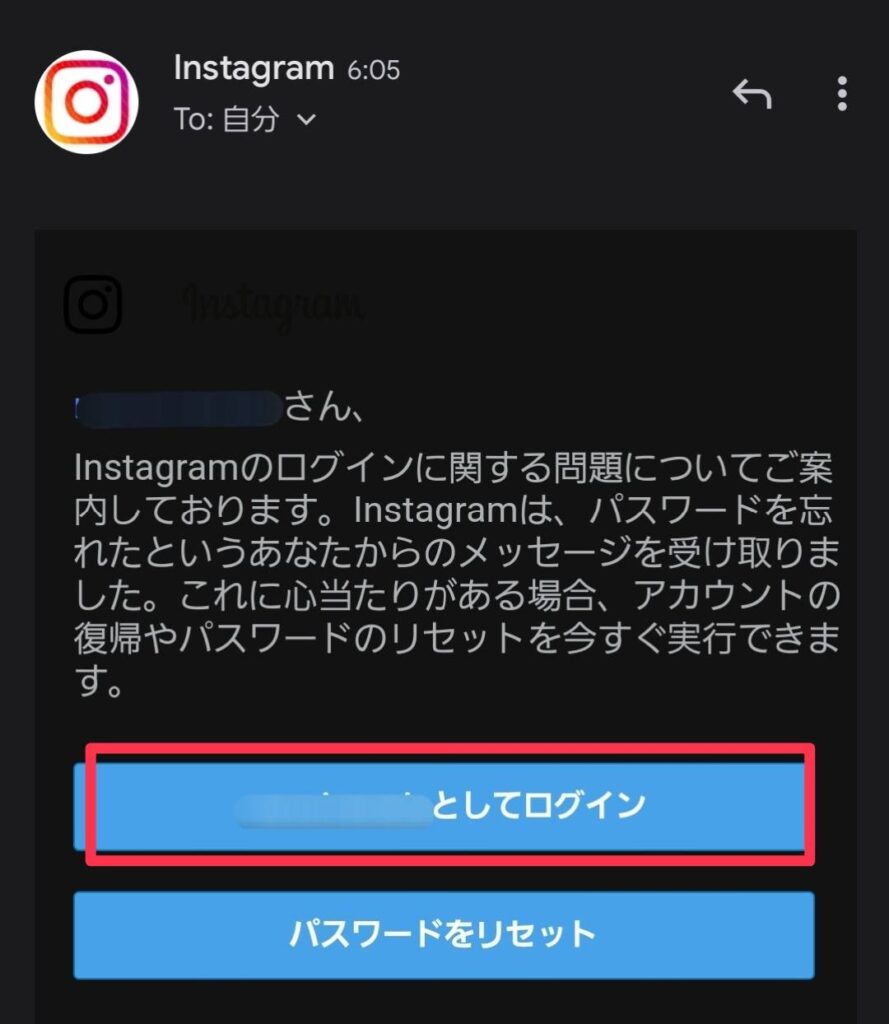This screenshot has width=889, height=1024.
Task: Expand the recipient details chevron
Action: tap(307, 120)
